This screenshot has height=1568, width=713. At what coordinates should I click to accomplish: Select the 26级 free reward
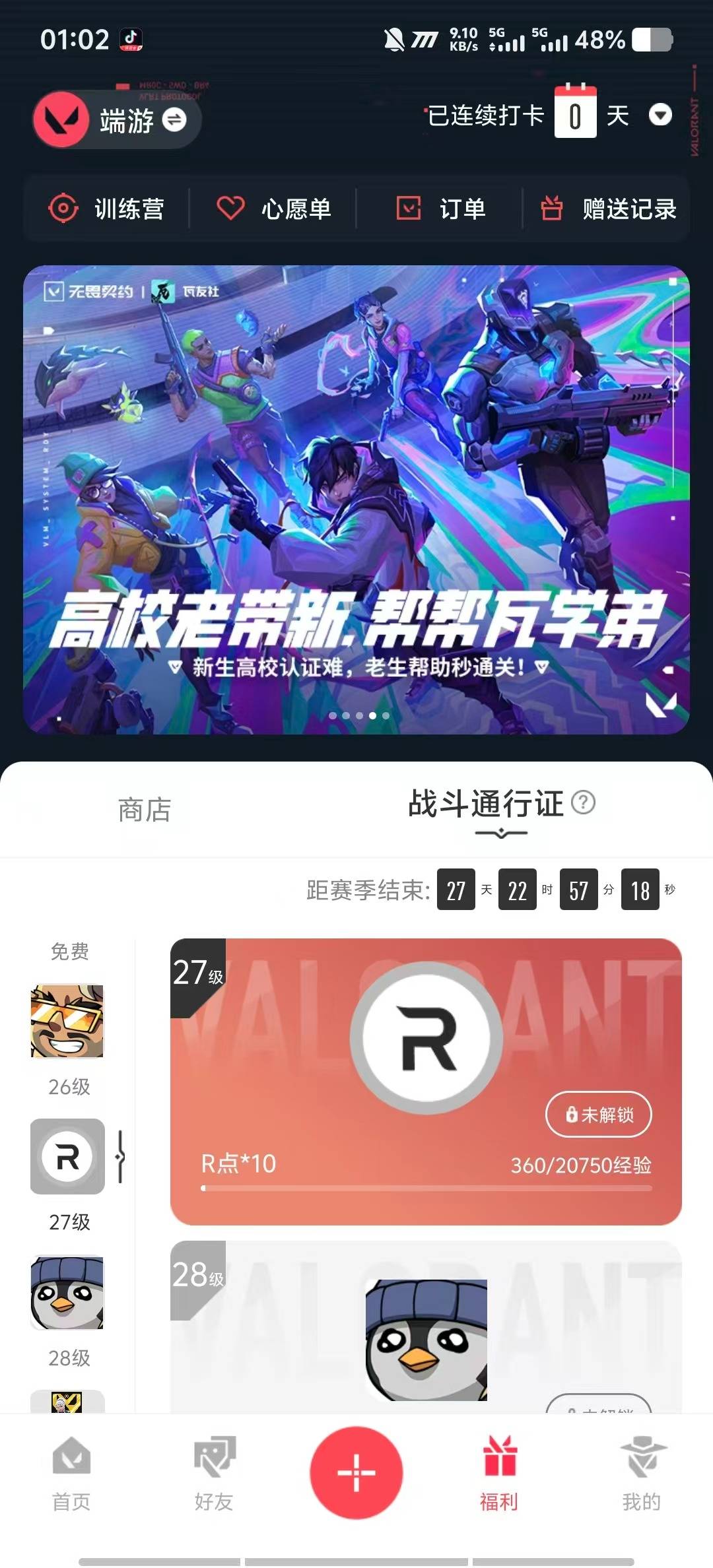67,1021
